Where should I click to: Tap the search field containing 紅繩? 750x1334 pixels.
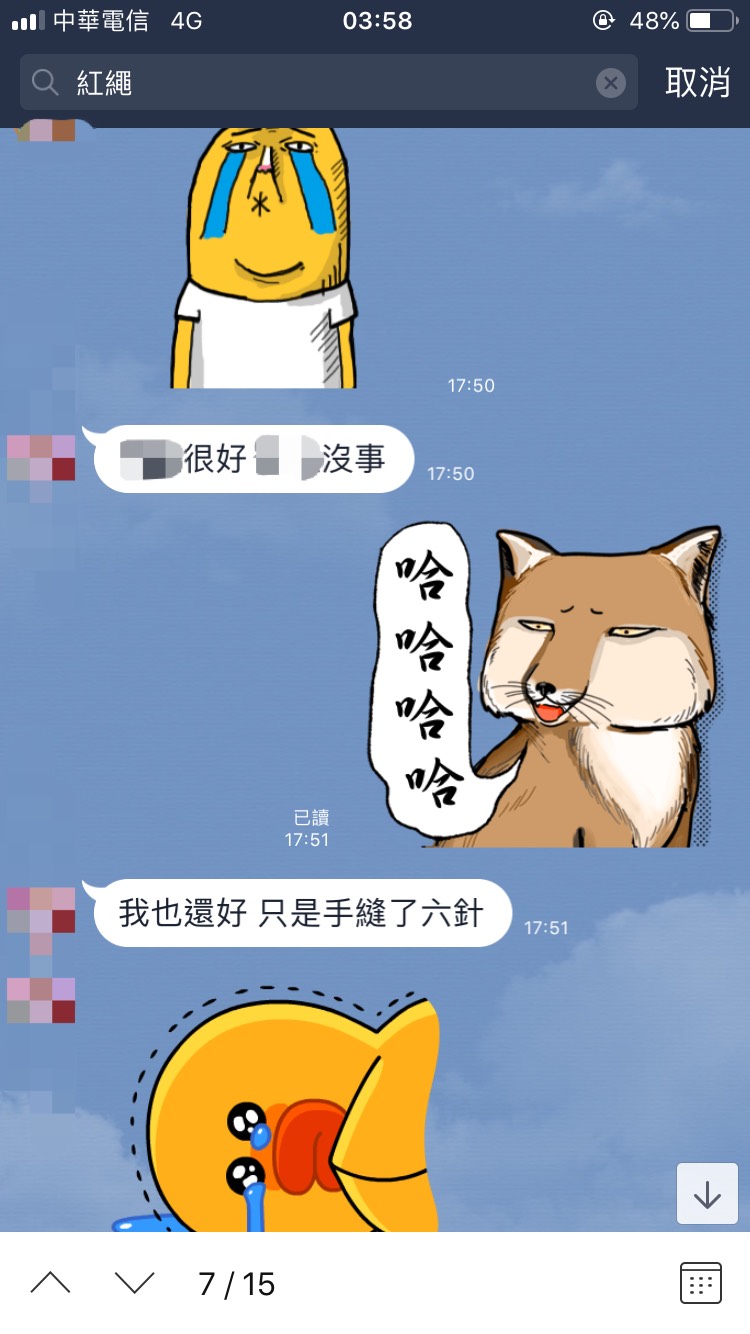[x=320, y=82]
